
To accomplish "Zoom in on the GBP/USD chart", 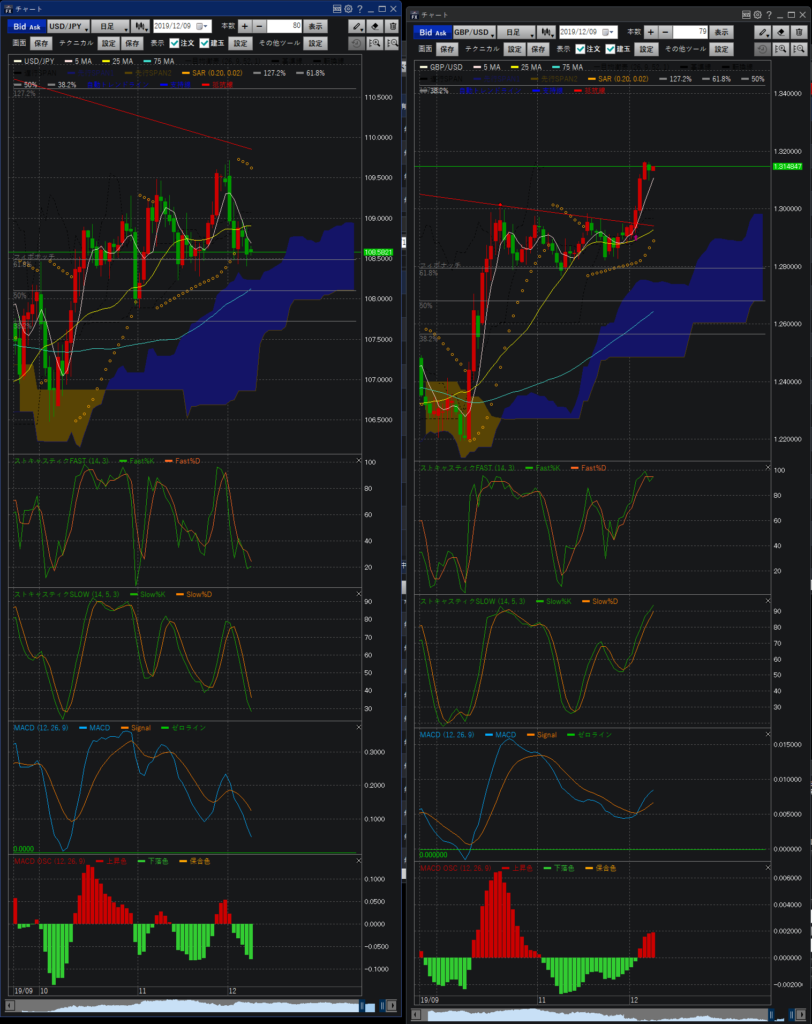I will click(x=781, y=48).
